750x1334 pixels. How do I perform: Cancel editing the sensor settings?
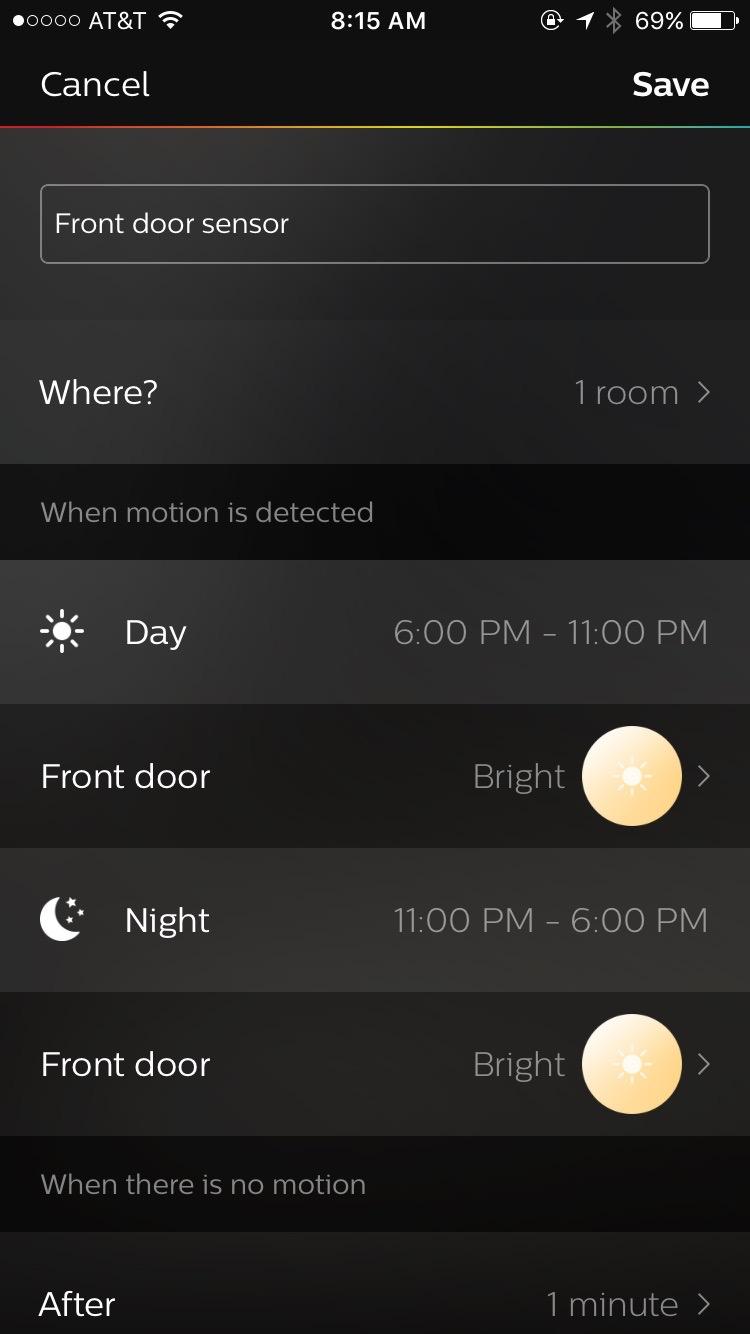point(95,85)
